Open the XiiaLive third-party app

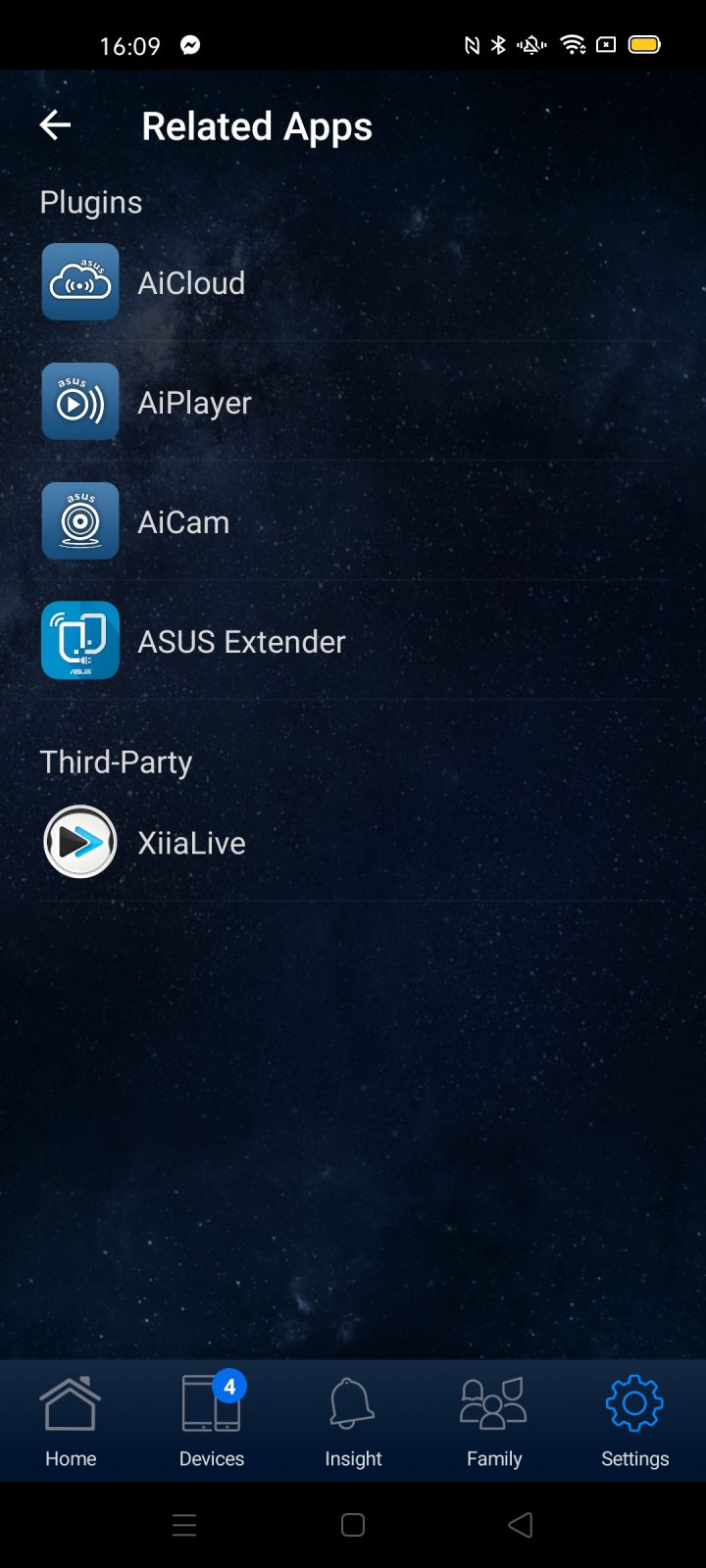(x=353, y=842)
